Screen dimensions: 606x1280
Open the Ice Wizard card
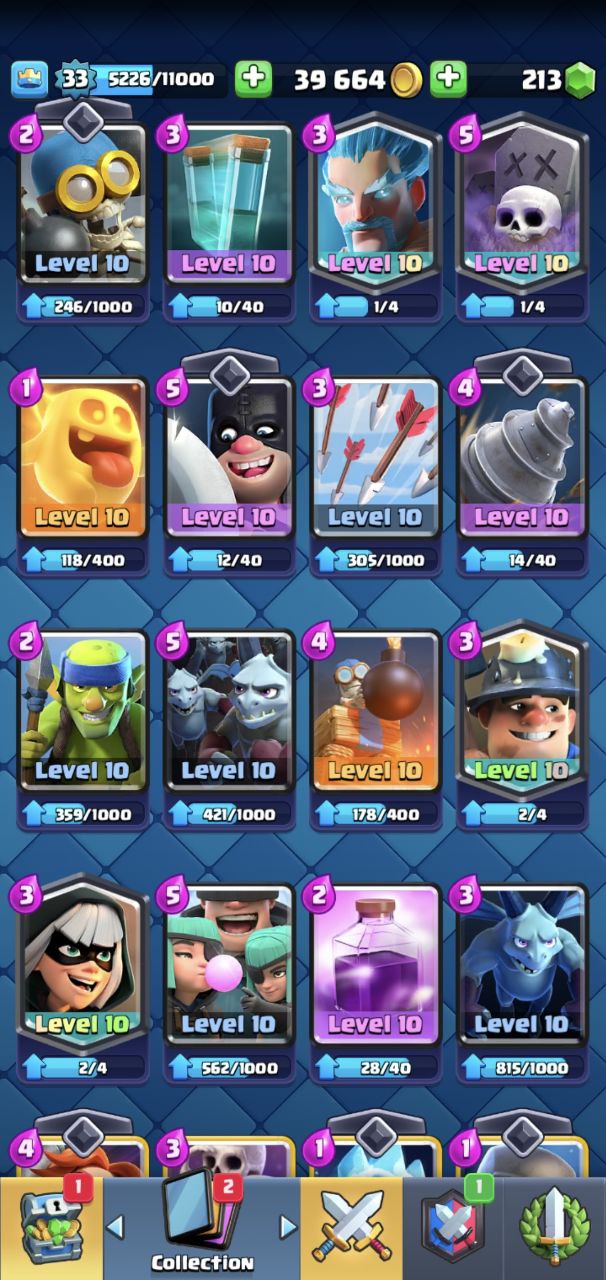tap(375, 205)
